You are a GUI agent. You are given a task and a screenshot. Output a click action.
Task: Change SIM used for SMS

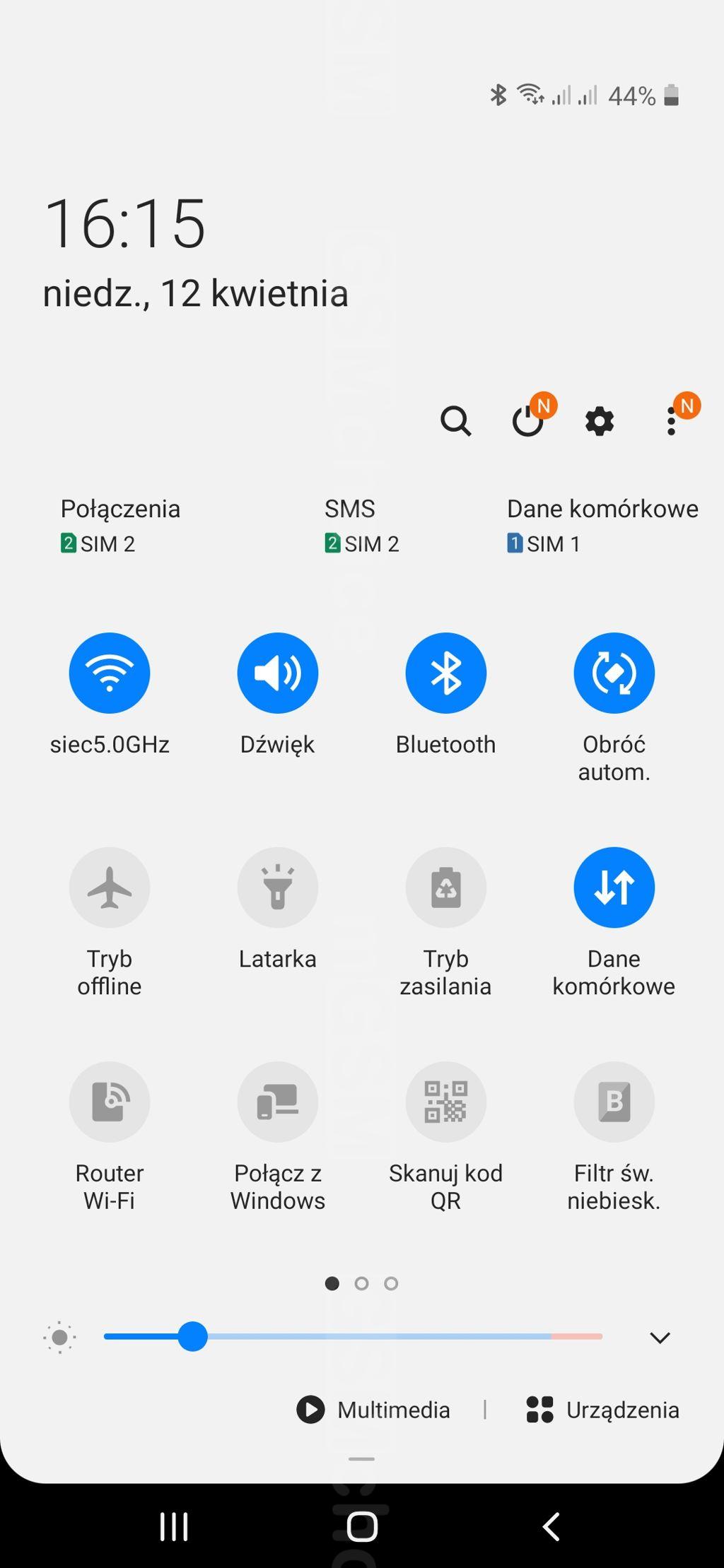pos(361,525)
